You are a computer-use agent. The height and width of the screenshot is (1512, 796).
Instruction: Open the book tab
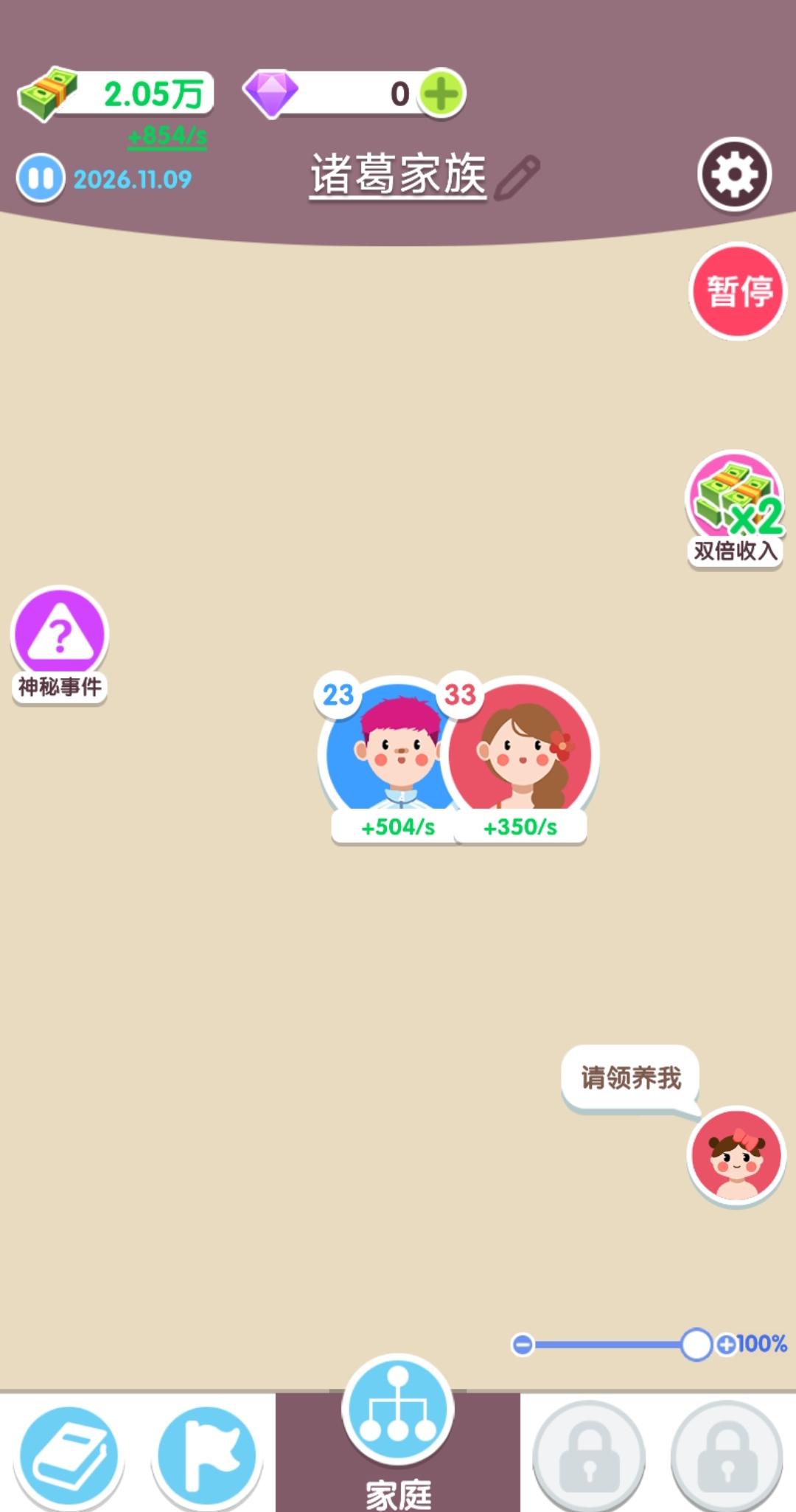click(x=69, y=1456)
